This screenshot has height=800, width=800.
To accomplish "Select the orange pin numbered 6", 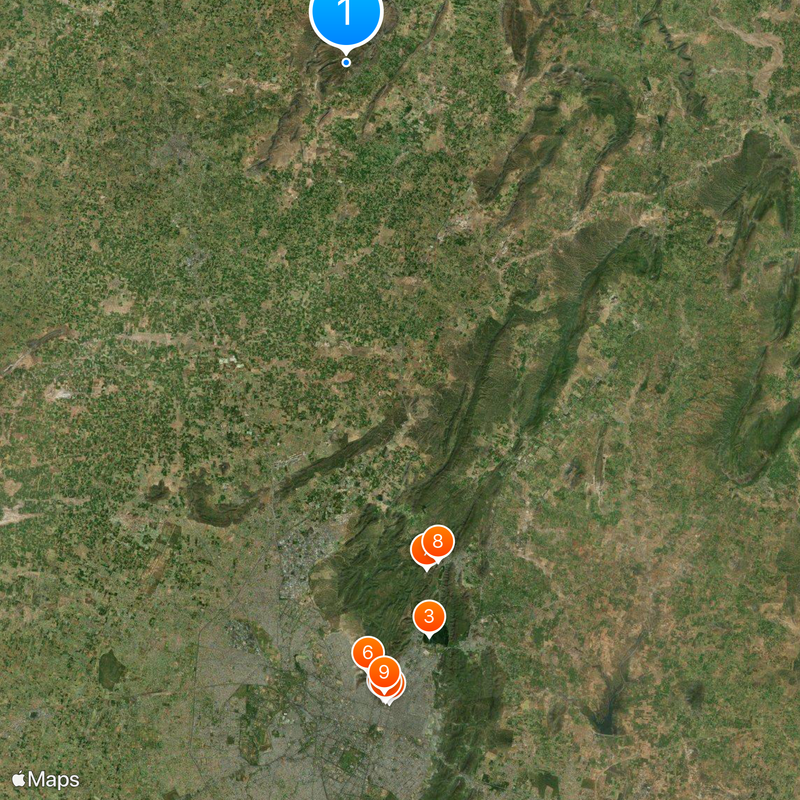I will click(367, 652).
